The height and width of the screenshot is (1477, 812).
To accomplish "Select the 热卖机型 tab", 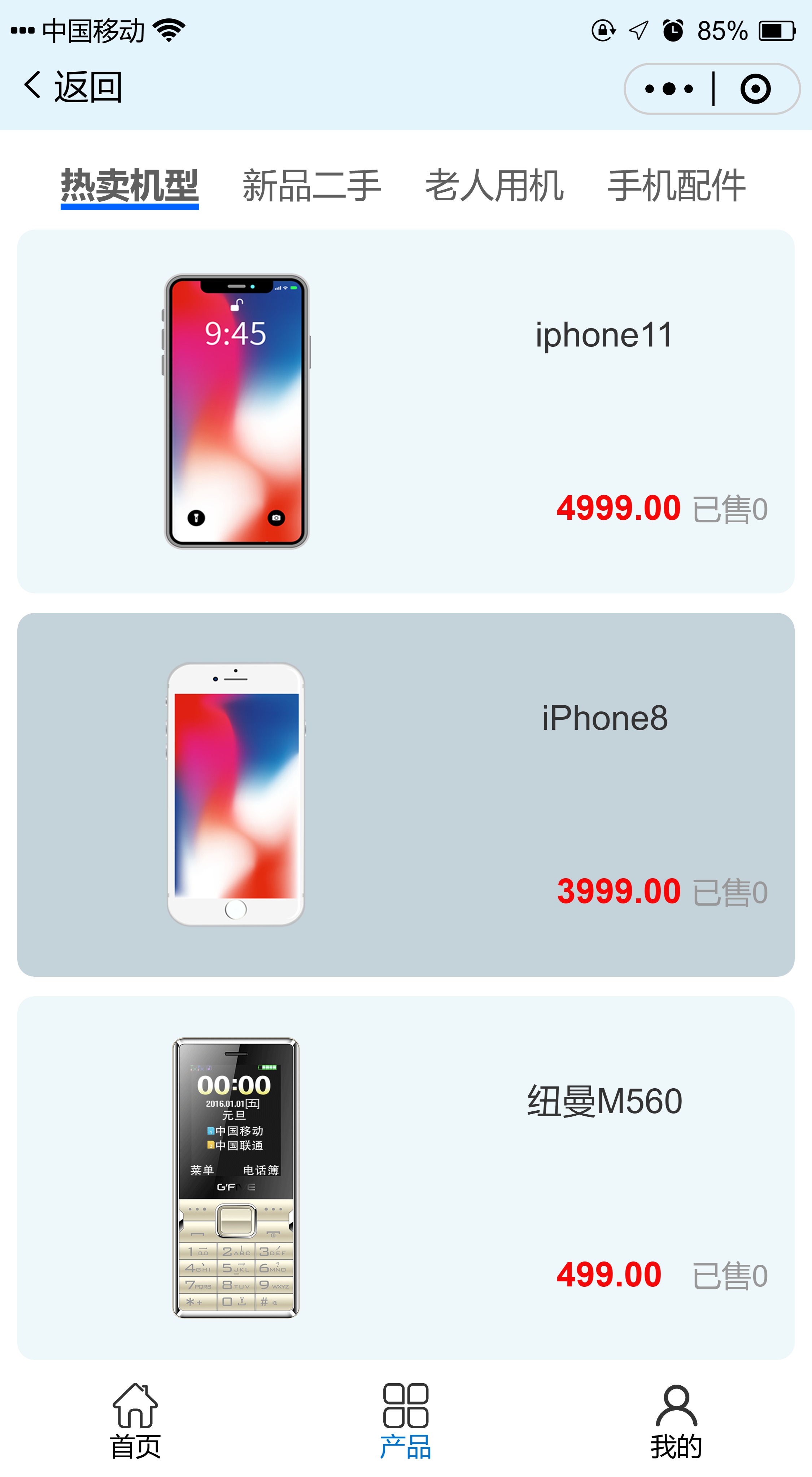I will [130, 185].
